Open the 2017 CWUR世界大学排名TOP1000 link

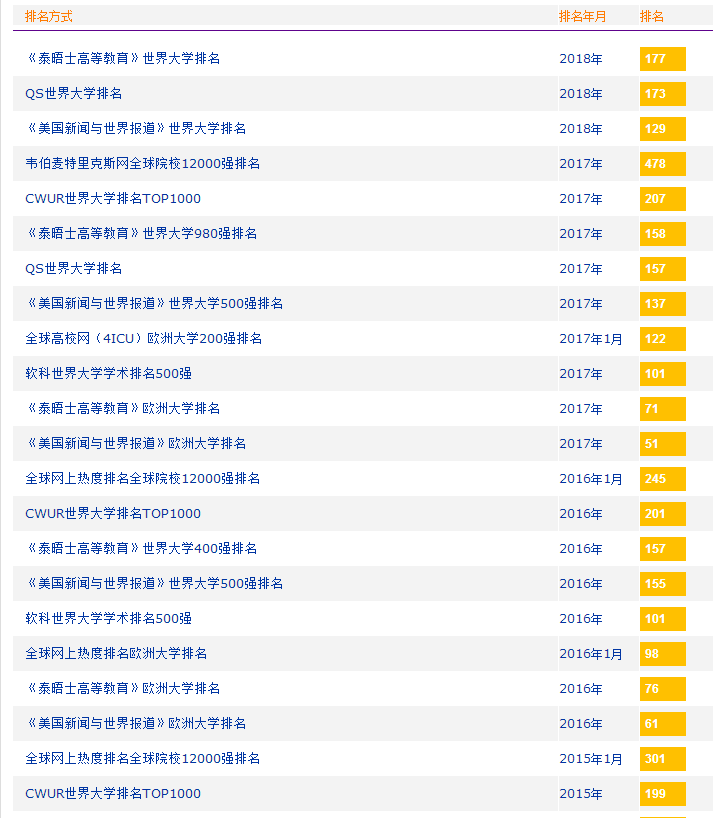tap(113, 199)
